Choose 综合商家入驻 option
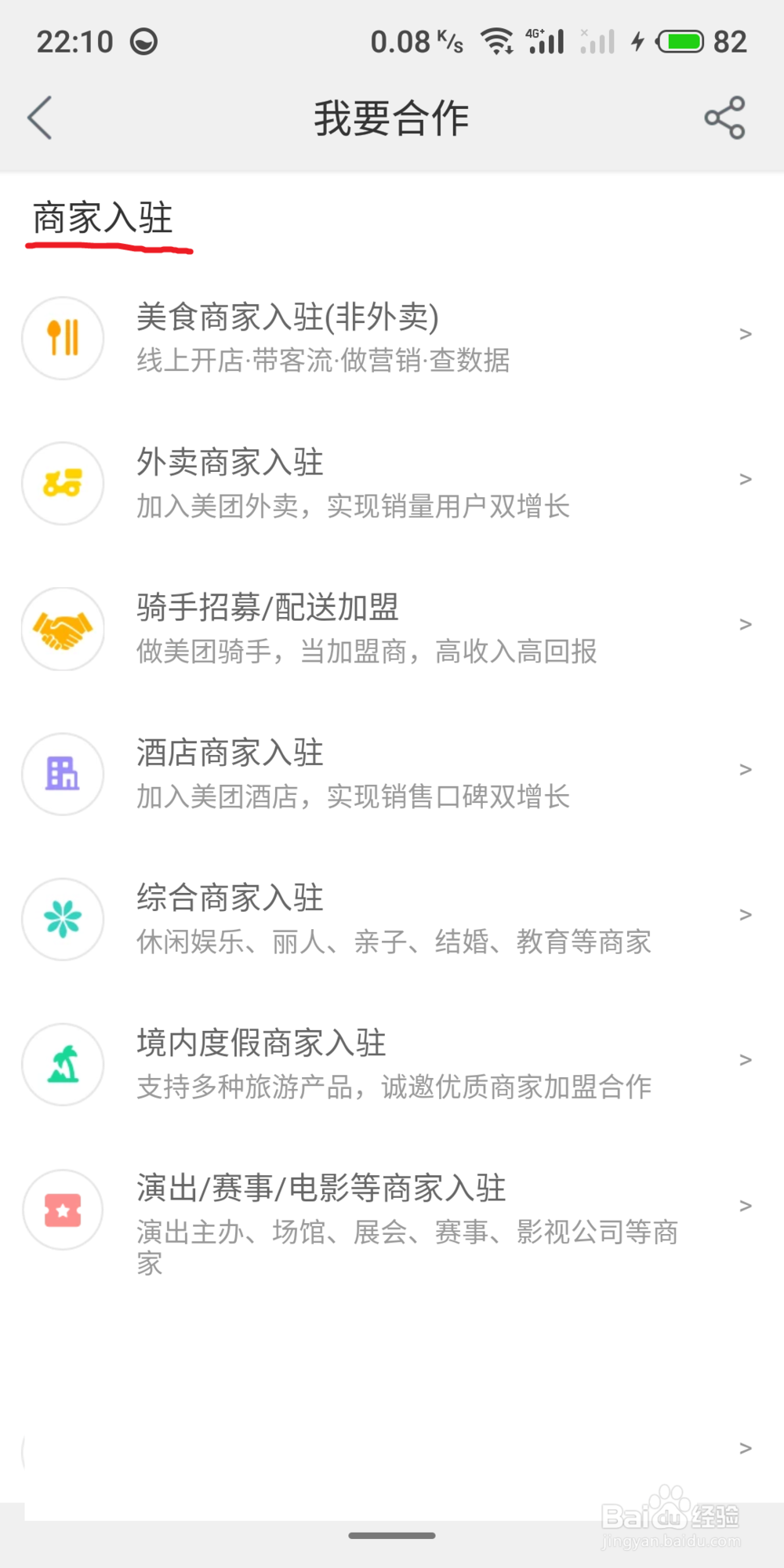The image size is (784, 1568). pyautogui.click(x=392, y=919)
